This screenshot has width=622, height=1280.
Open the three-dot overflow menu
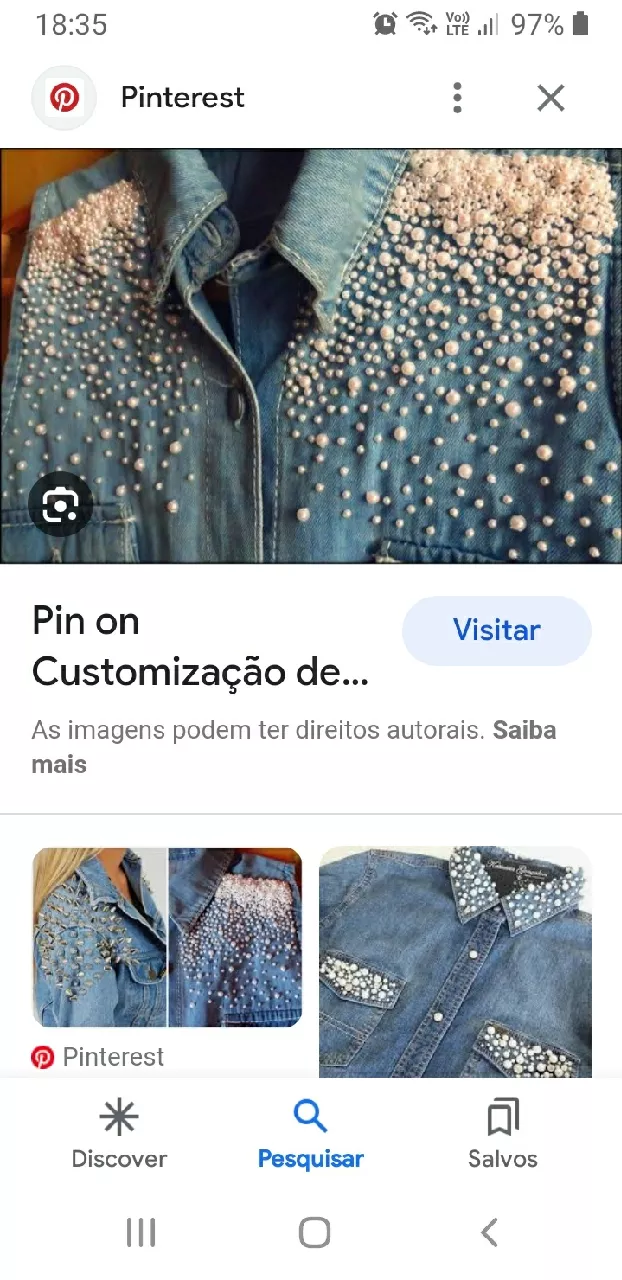(x=457, y=98)
